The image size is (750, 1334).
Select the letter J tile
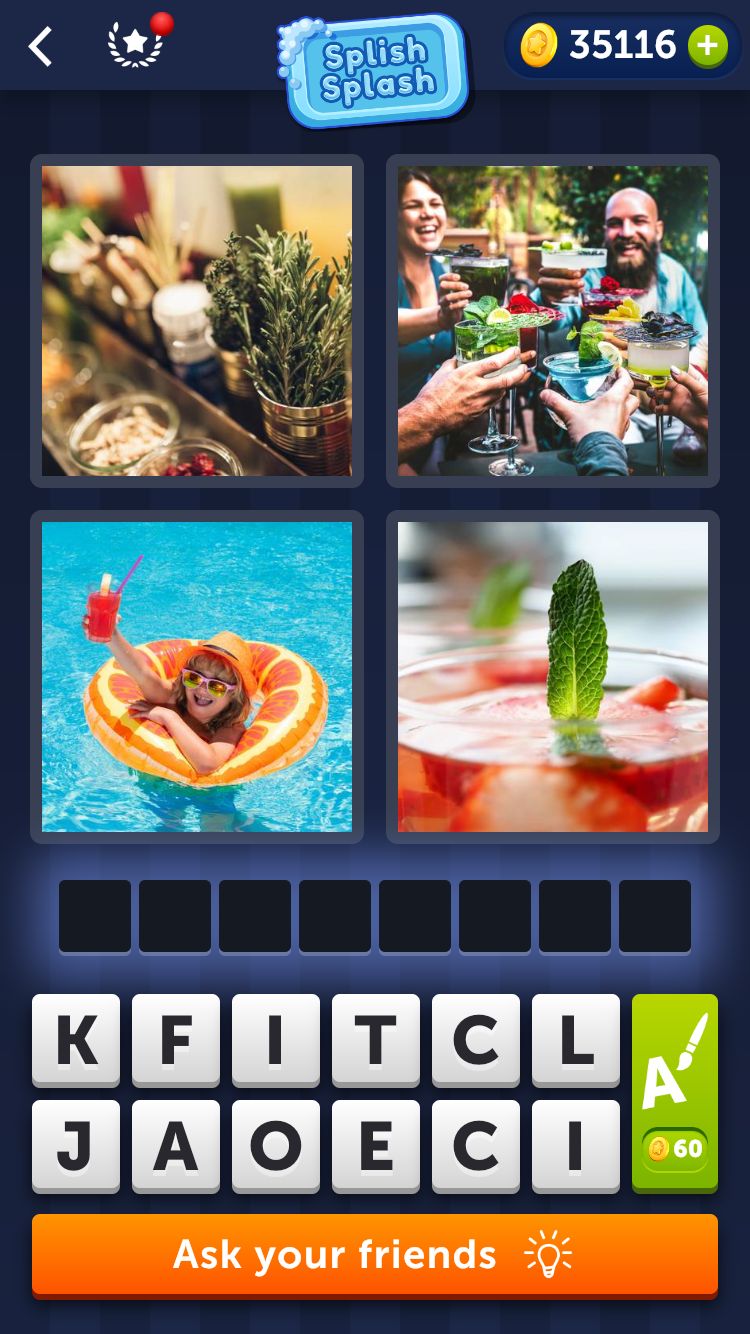pyautogui.click(x=76, y=1146)
